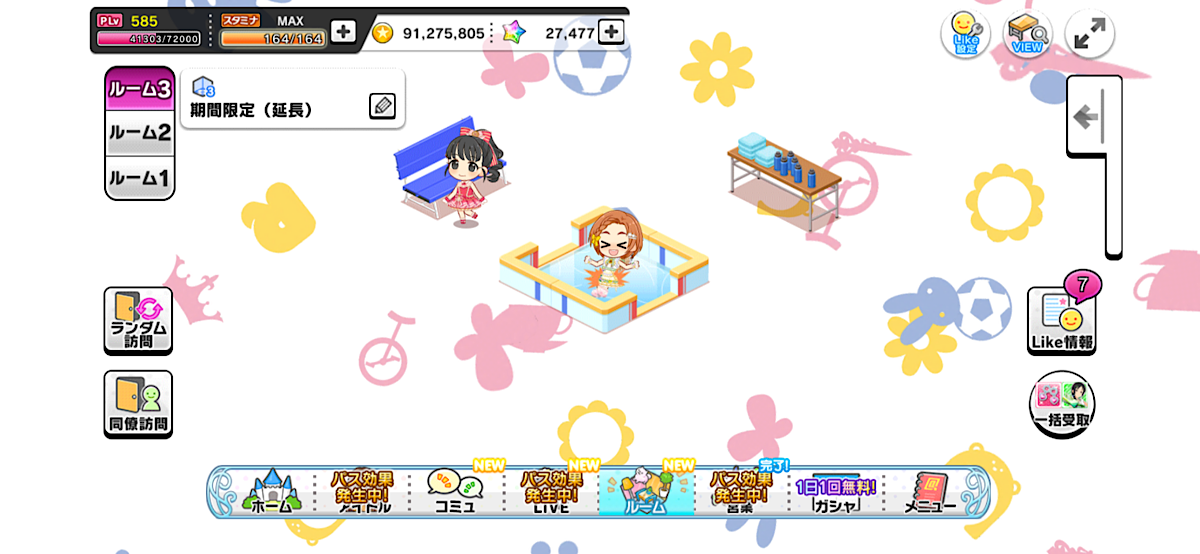Open the コミュ tab

click(x=456, y=491)
